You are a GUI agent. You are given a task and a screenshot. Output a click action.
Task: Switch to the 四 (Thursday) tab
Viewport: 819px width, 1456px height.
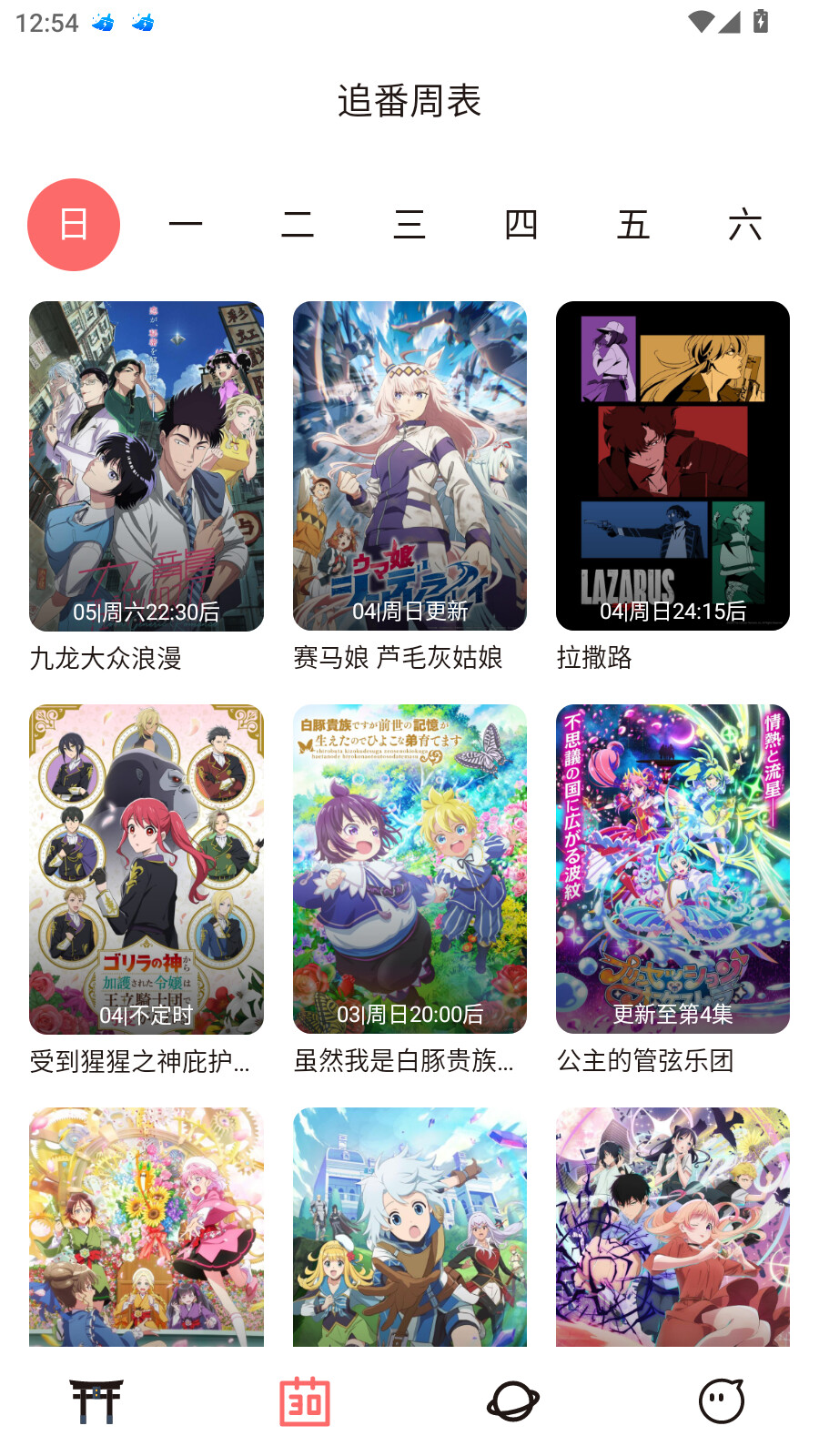click(521, 225)
